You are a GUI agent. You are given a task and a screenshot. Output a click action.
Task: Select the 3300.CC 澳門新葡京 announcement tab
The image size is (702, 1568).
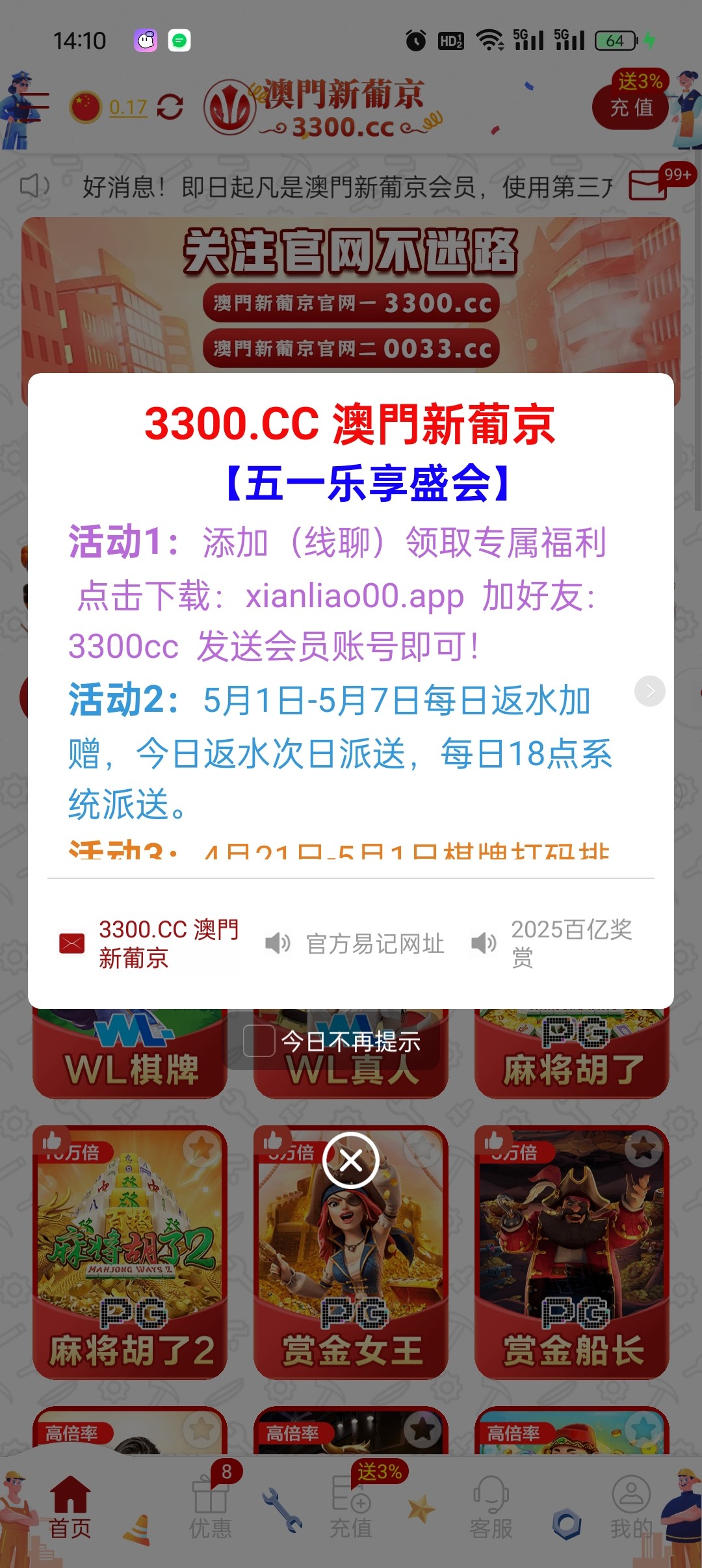pyautogui.click(x=149, y=943)
